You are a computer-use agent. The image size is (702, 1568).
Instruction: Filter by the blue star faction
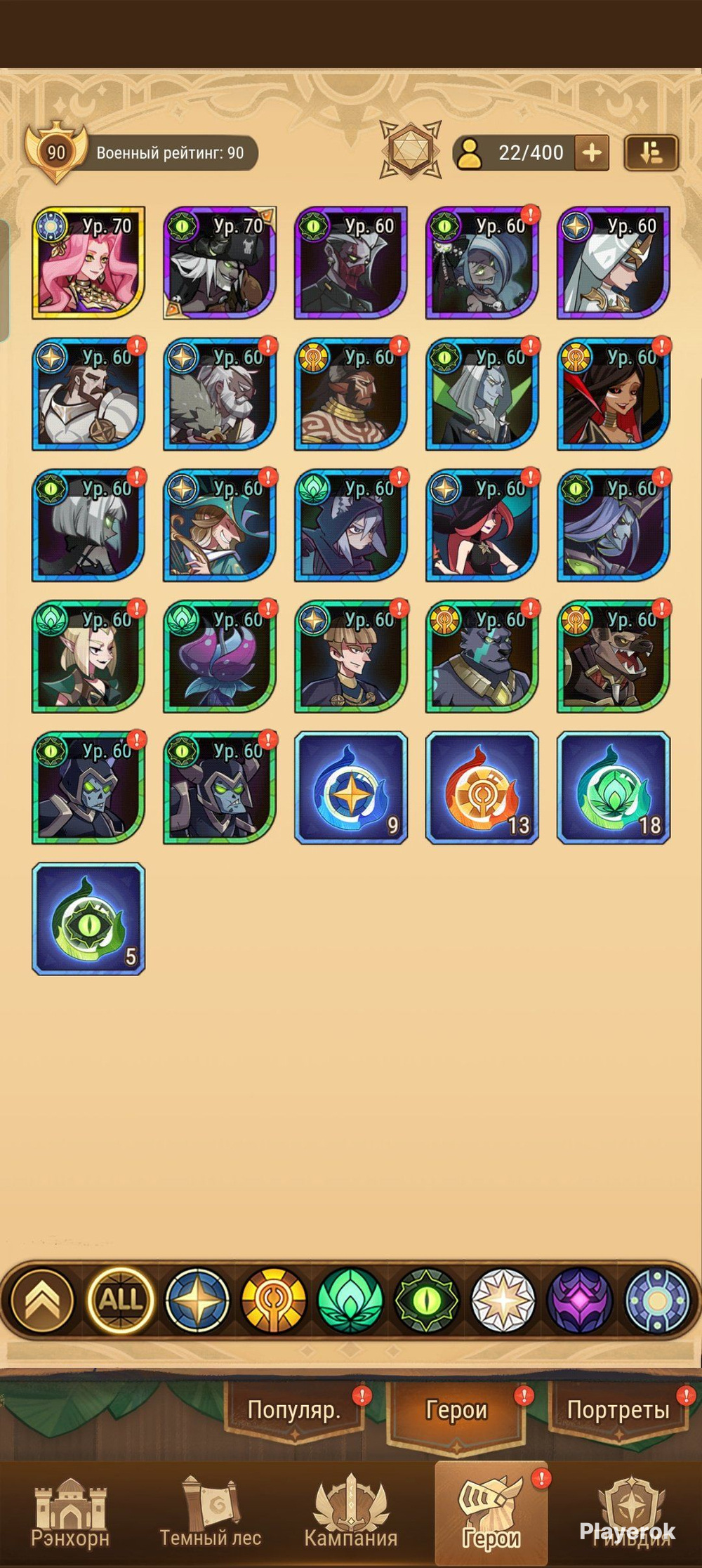197,1301
